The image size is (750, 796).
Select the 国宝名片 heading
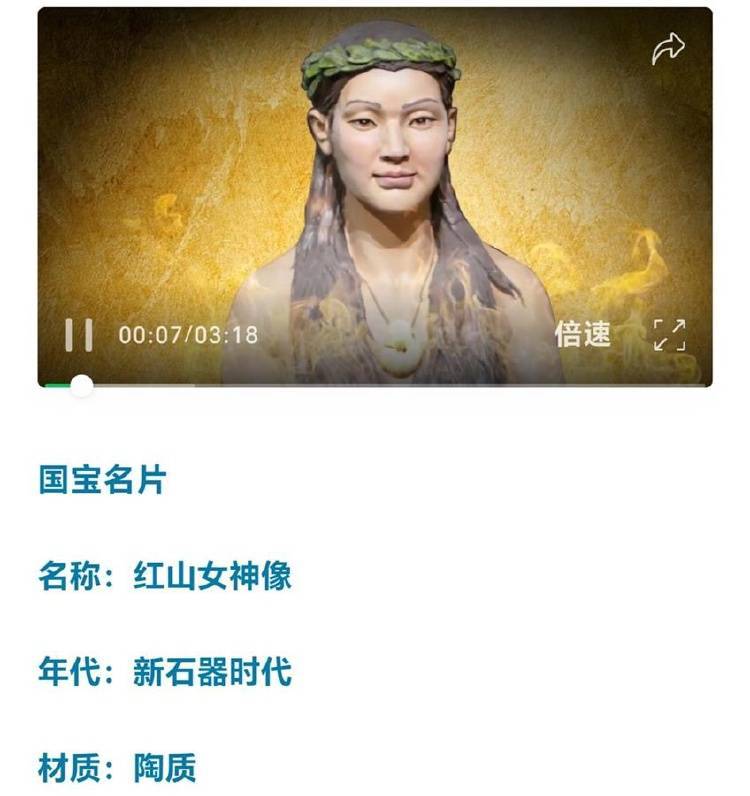coord(100,477)
